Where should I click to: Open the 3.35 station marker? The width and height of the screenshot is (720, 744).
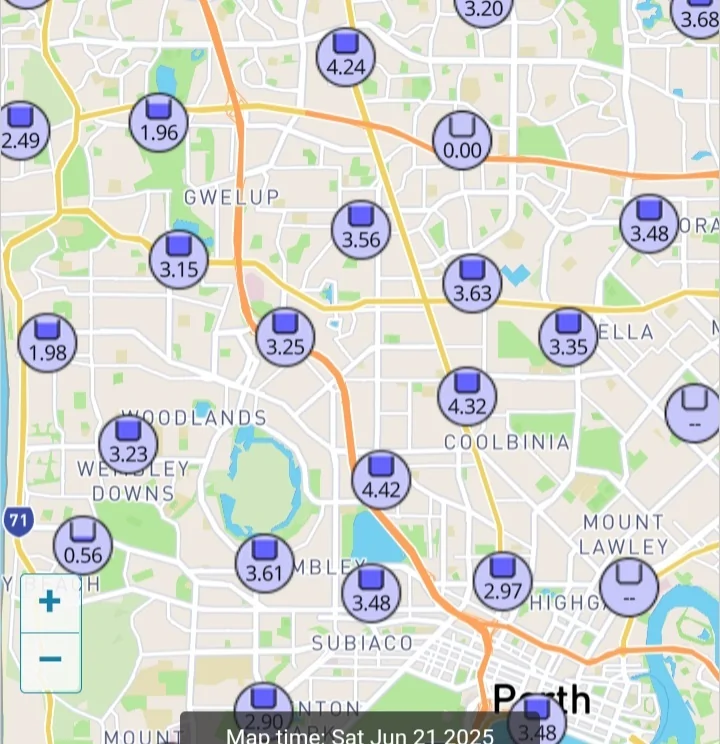568,337
